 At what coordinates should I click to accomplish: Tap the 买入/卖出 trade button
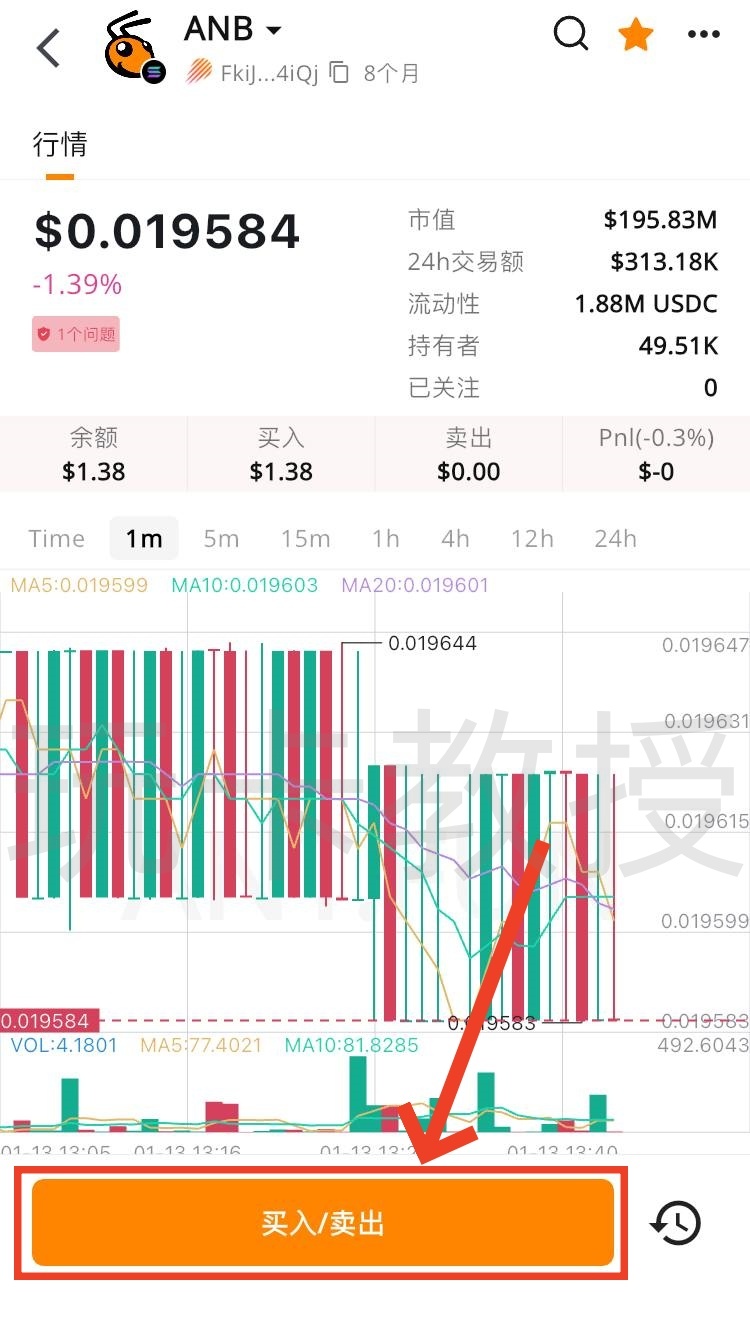325,1222
